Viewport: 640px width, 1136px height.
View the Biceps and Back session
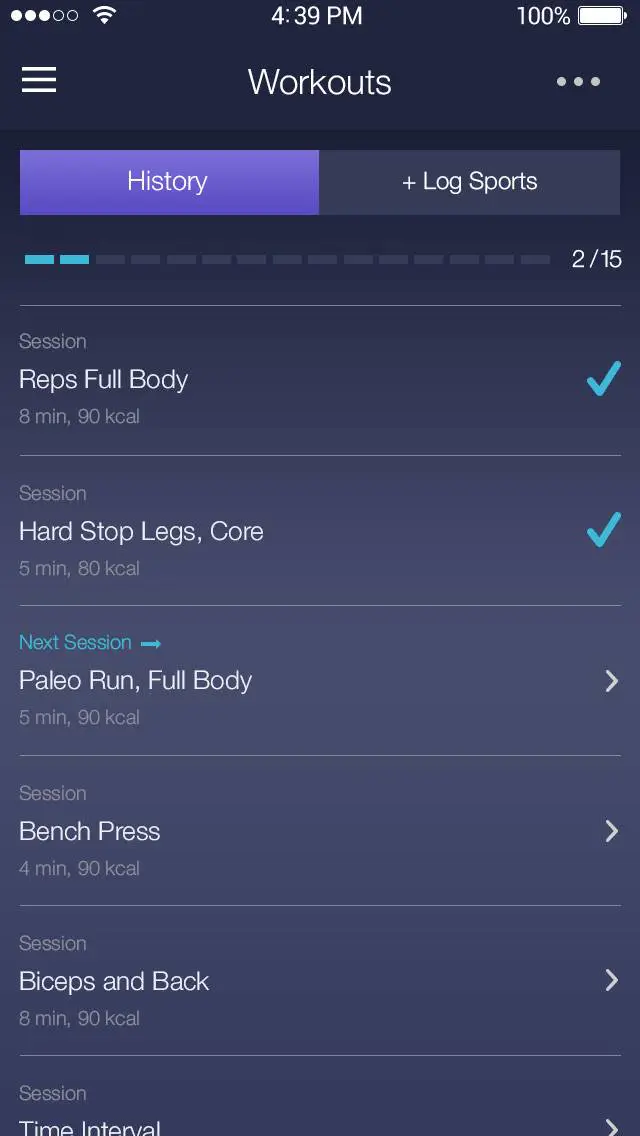click(x=320, y=980)
